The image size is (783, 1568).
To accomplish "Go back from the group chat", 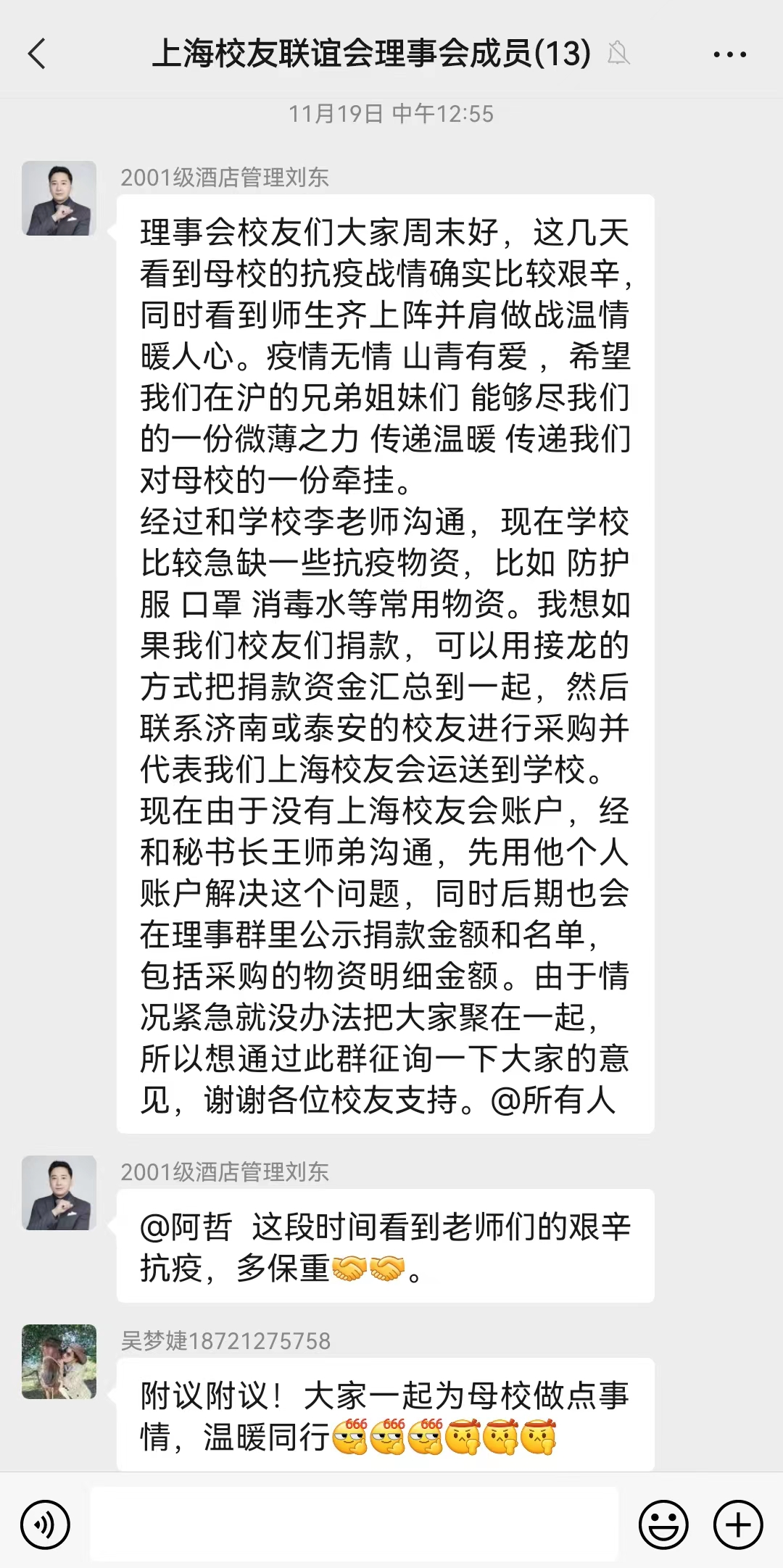I will (37, 54).
